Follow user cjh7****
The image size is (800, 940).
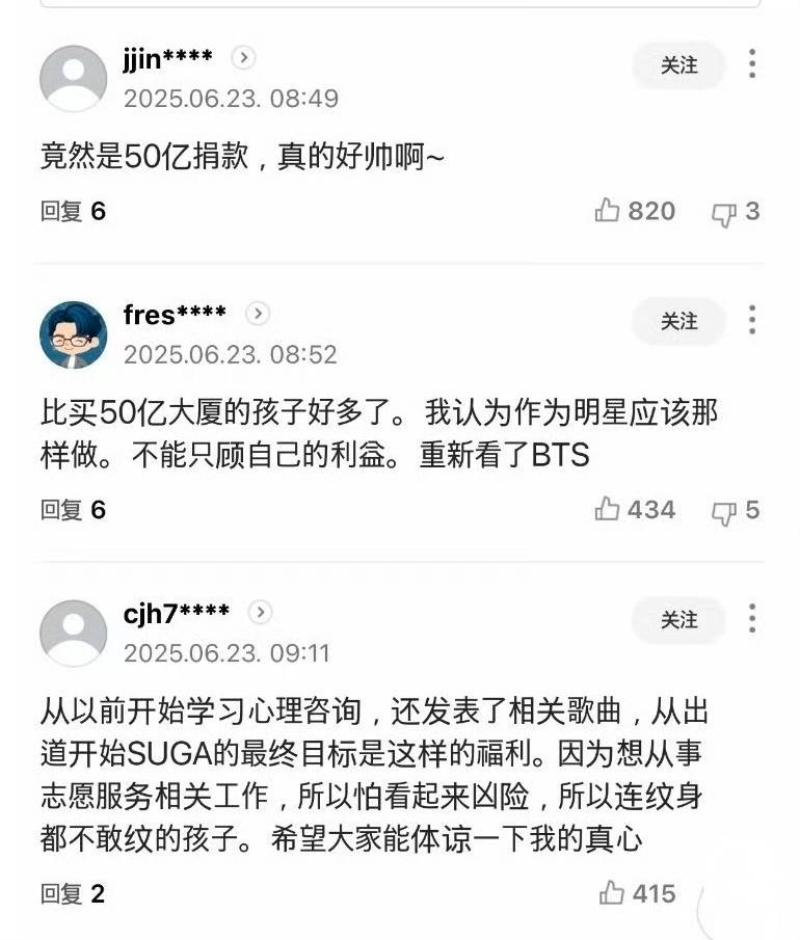coord(679,620)
